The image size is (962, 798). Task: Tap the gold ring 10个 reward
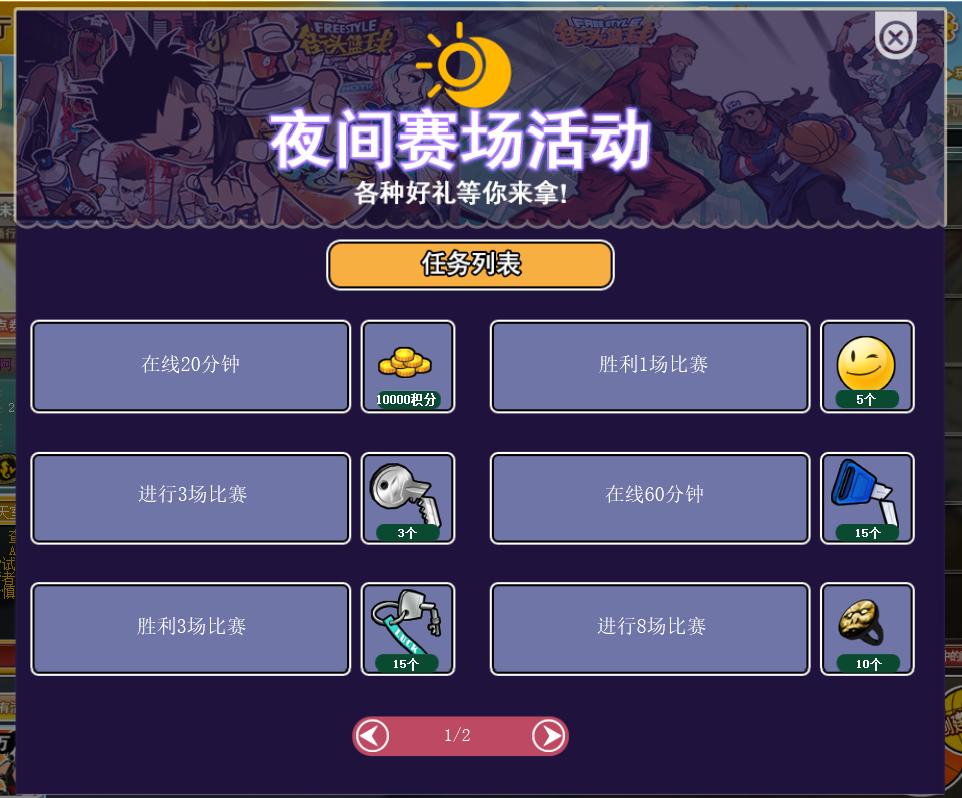tap(866, 628)
